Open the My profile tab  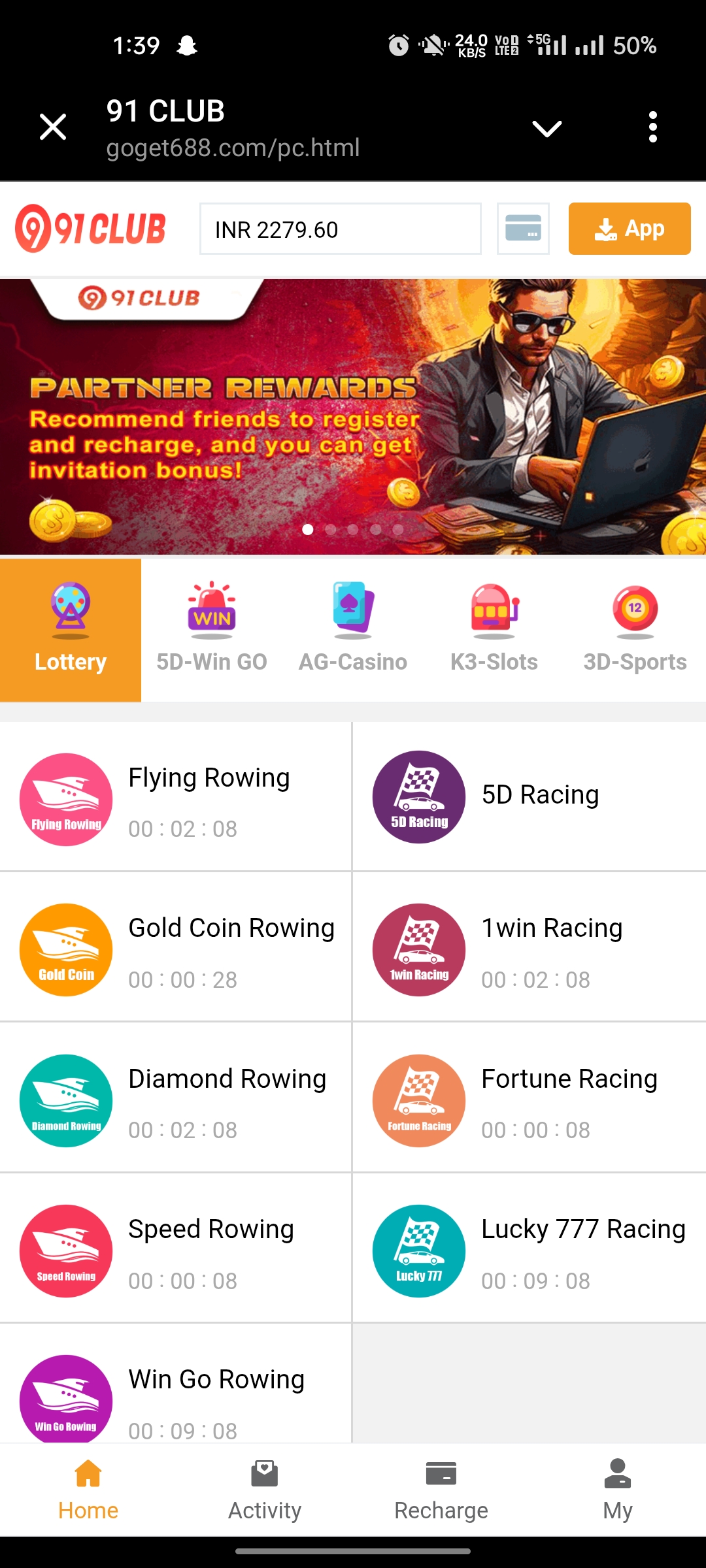tap(618, 1491)
